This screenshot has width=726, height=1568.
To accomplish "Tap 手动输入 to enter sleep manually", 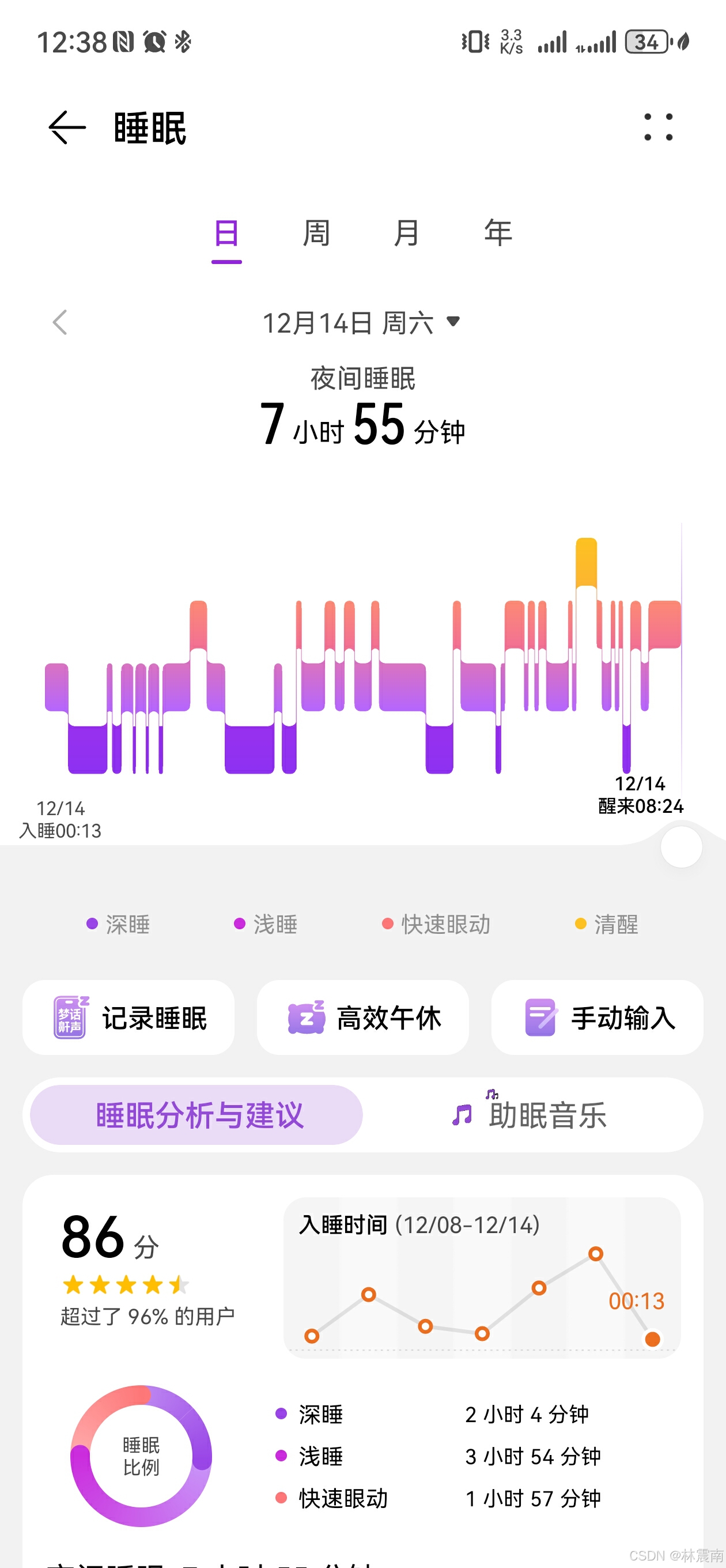I will (597, 1017).
